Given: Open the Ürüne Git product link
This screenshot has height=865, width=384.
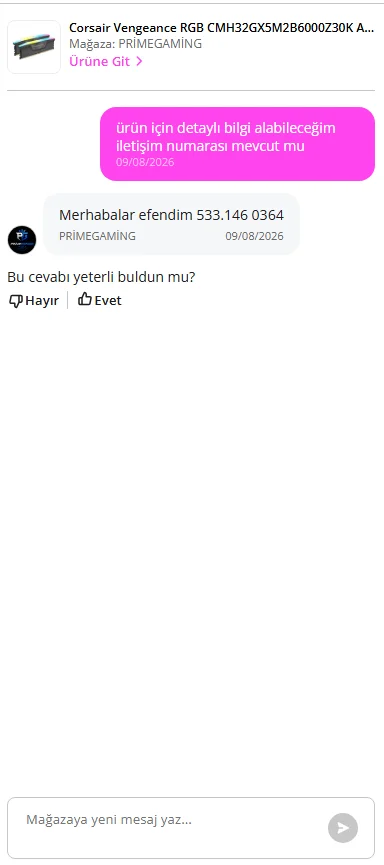Looking at the screenshot, I should pos(106,61).
